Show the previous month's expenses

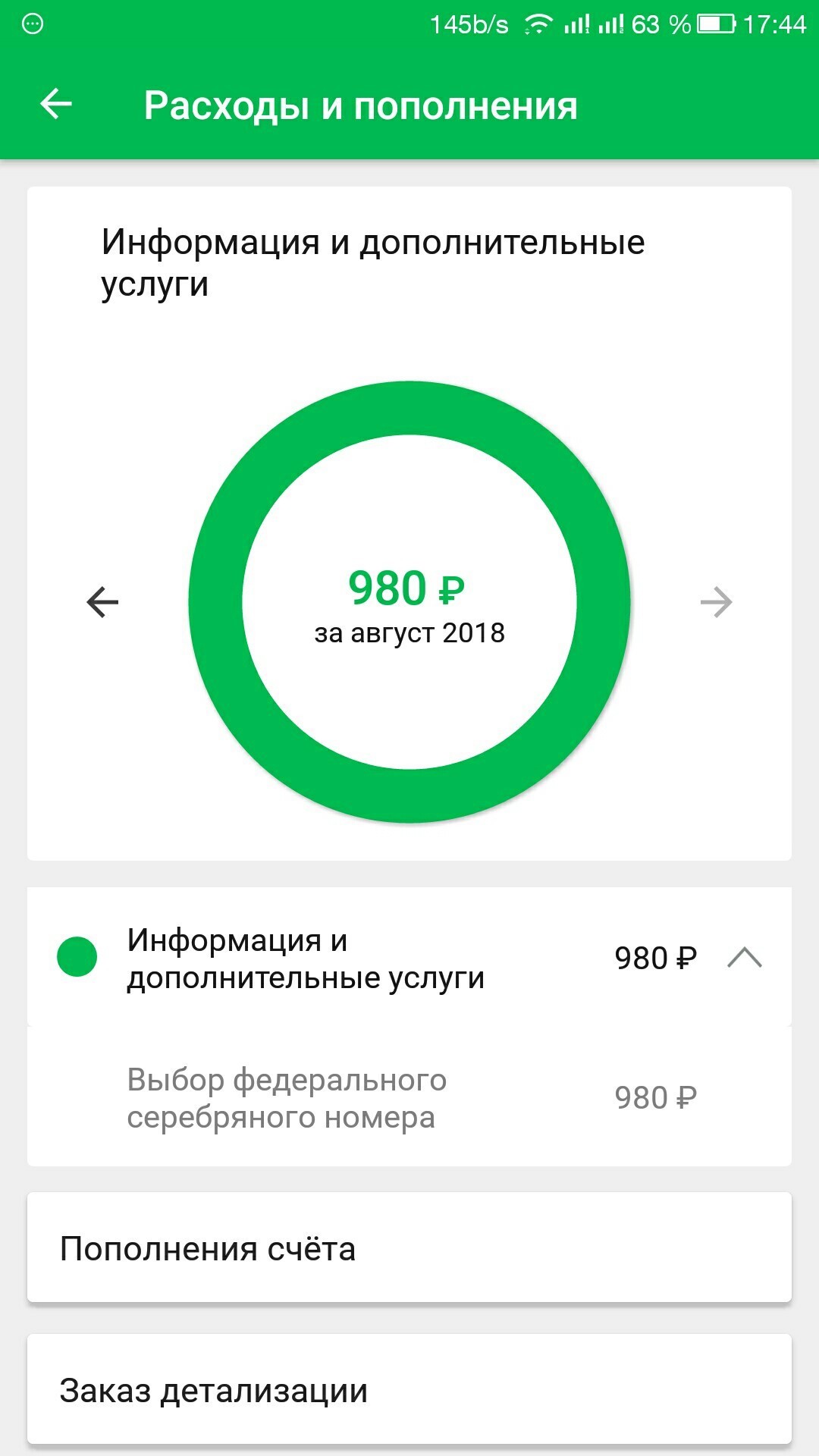pos(102,602)
